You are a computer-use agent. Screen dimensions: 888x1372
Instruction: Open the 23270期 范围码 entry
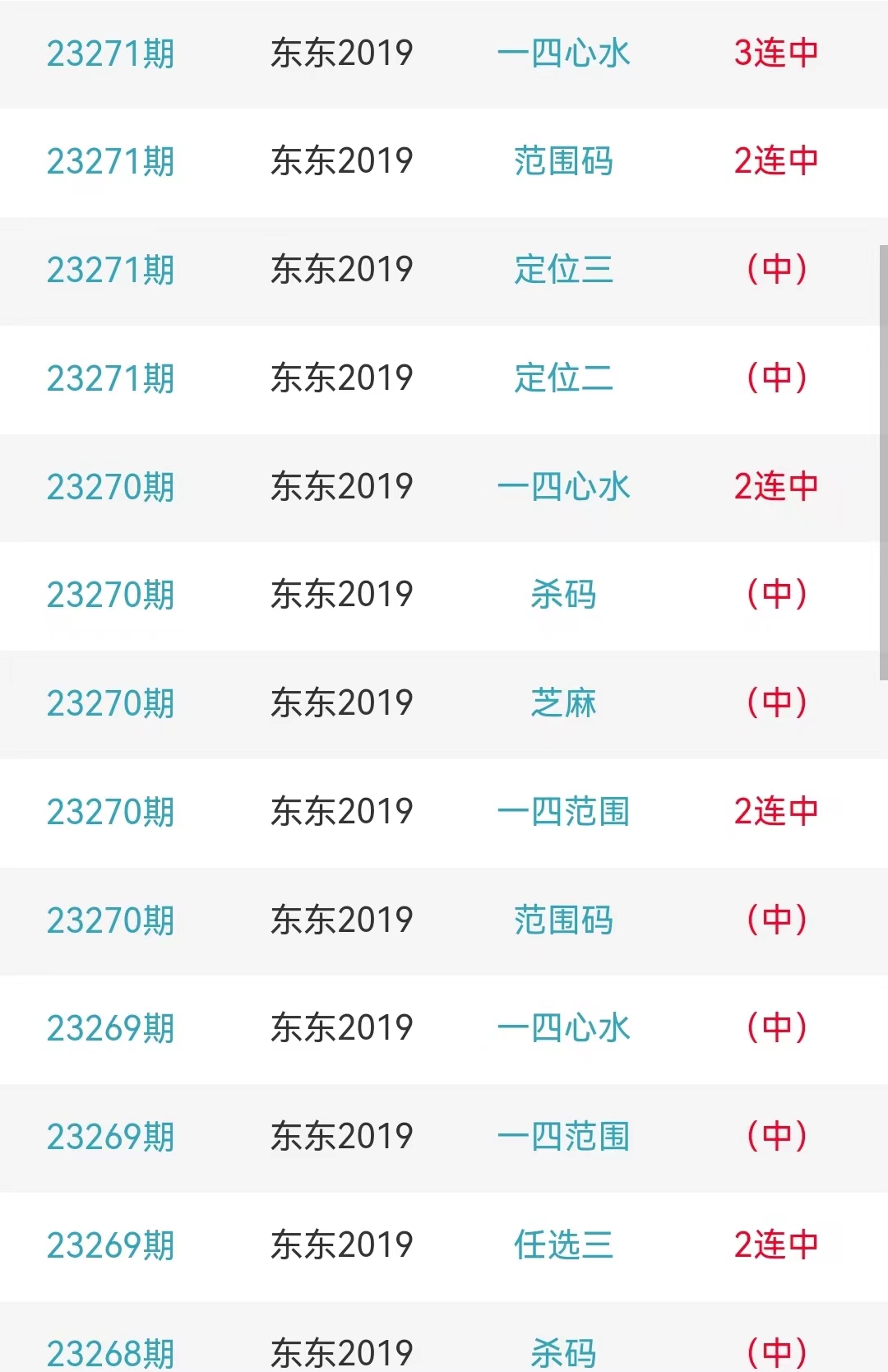pyautogui.click(x=563, y=920)
